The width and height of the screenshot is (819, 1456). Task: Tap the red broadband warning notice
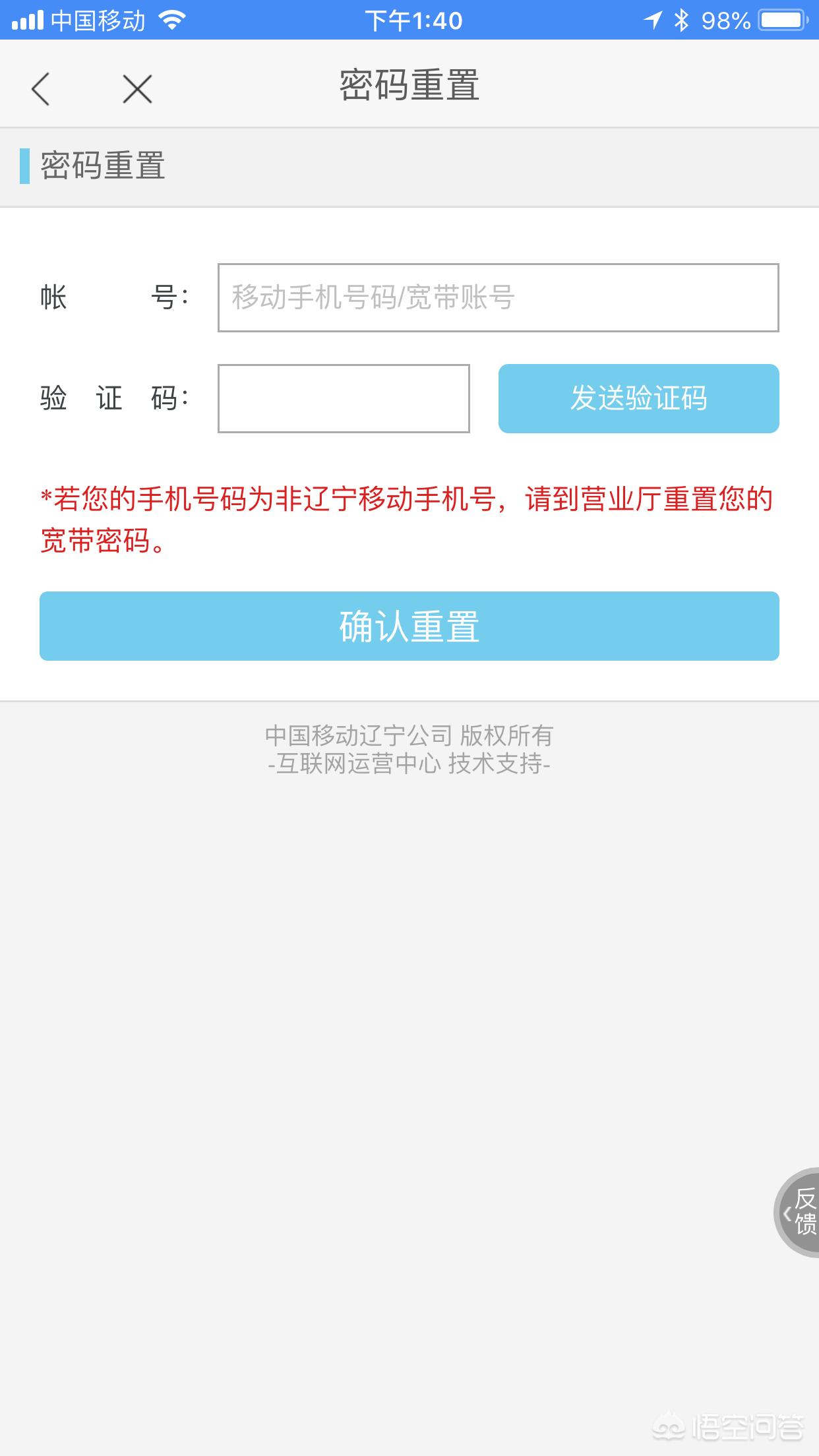click(406, 518)
